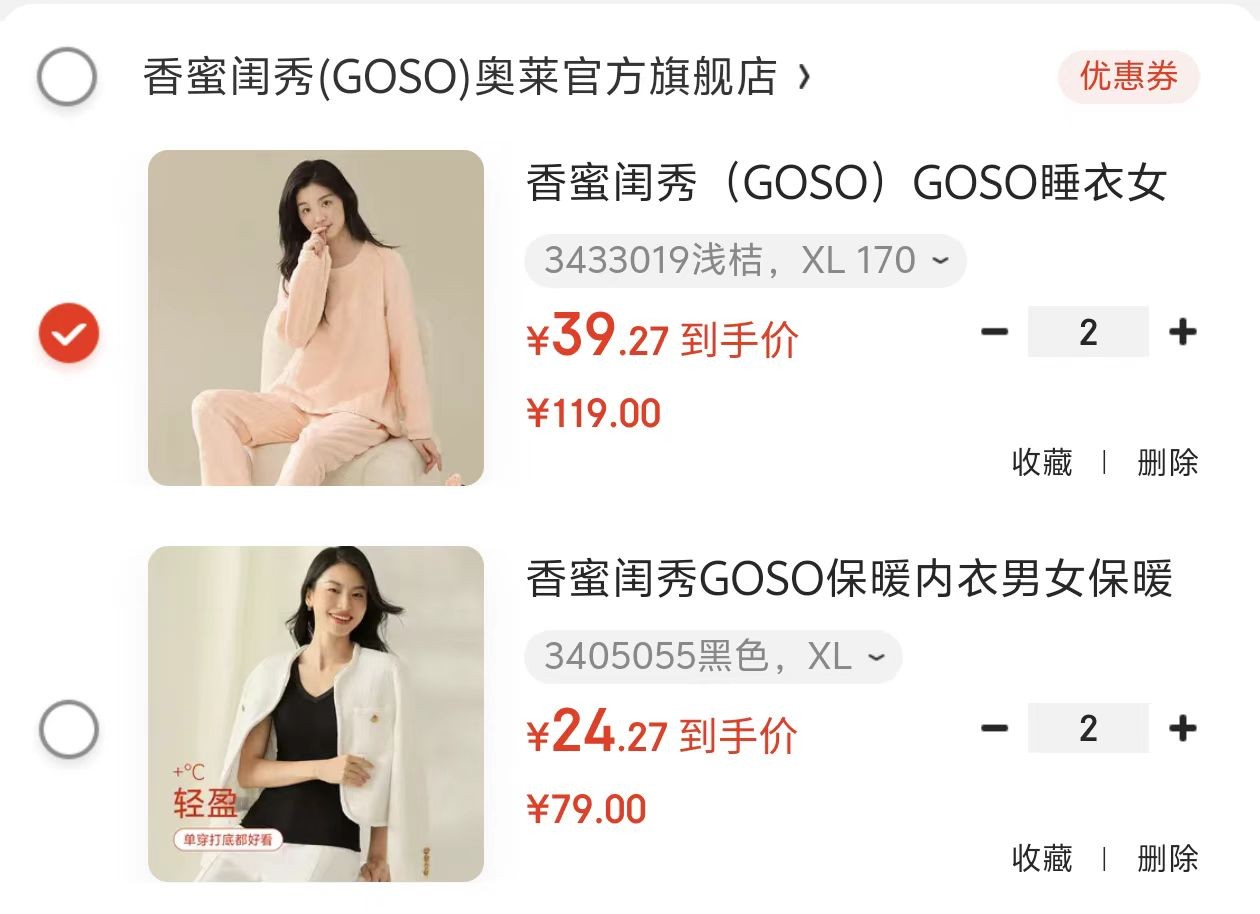Change the 3405055黑色 XL variant
Image resolution: width=1260 pixels, height=914 pixels.
713,657
